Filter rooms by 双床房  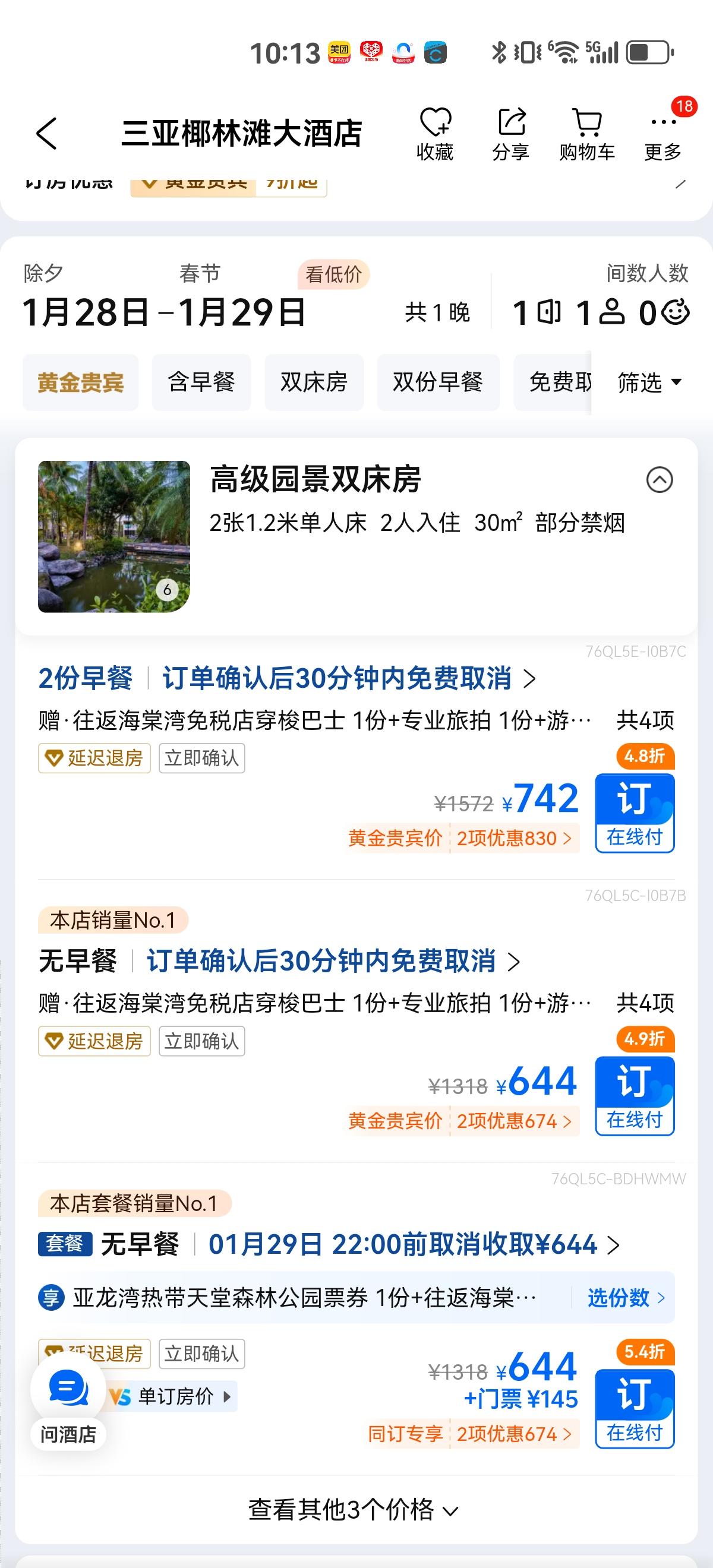[314, 382]
